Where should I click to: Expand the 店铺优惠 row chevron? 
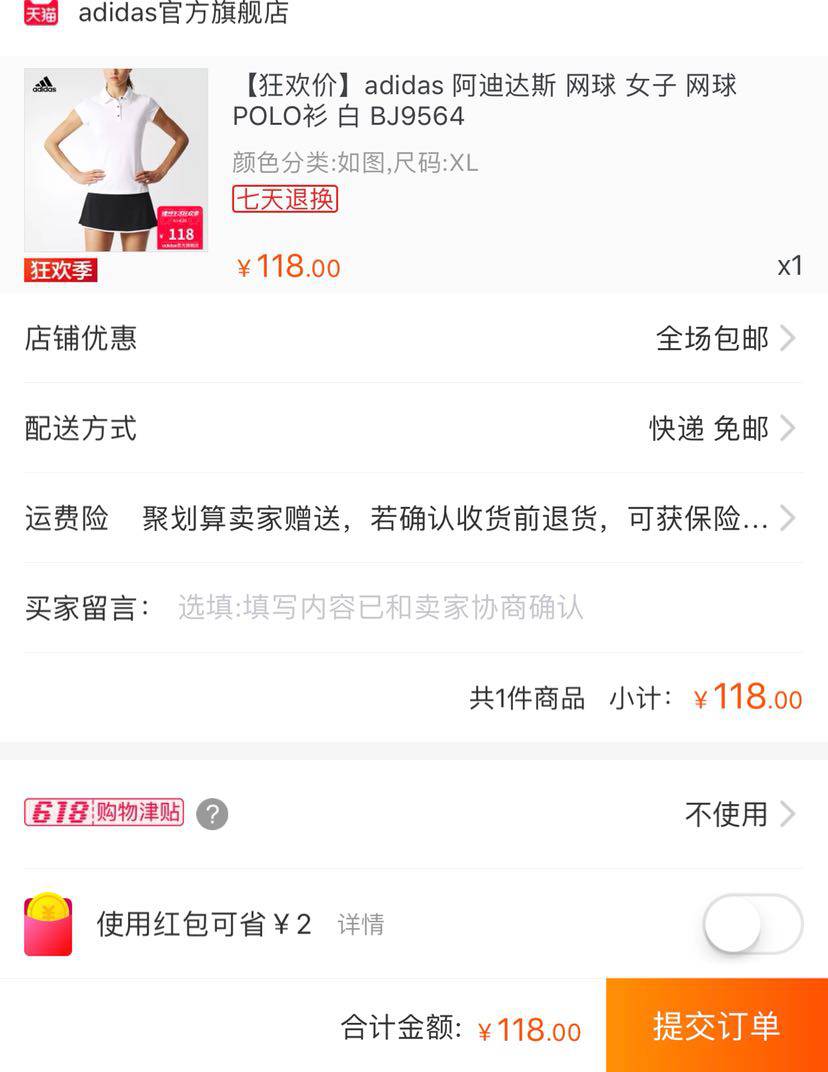[789, 338]
